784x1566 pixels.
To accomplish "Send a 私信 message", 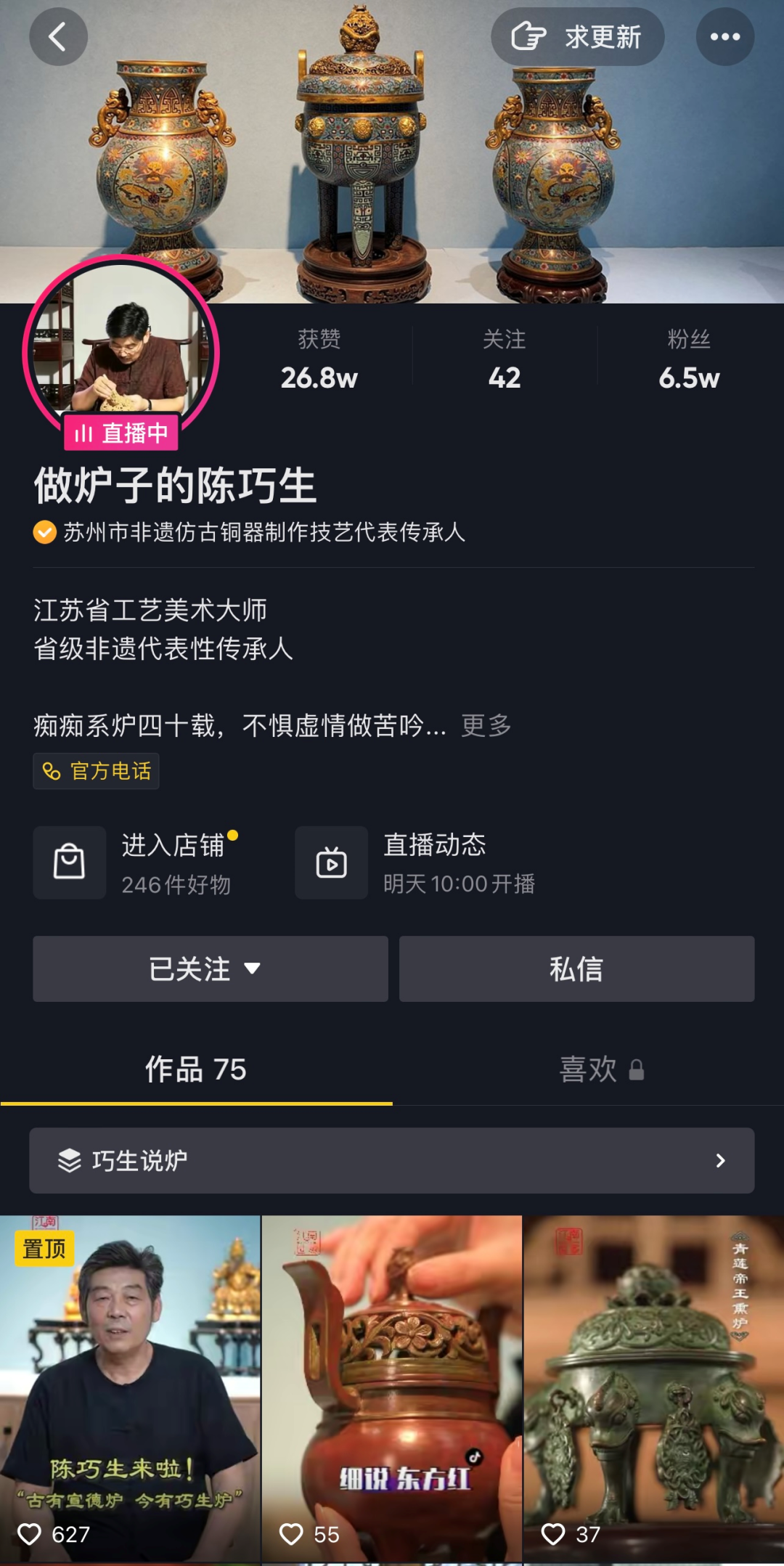I will pyautogui.click(x=576, y=969).
